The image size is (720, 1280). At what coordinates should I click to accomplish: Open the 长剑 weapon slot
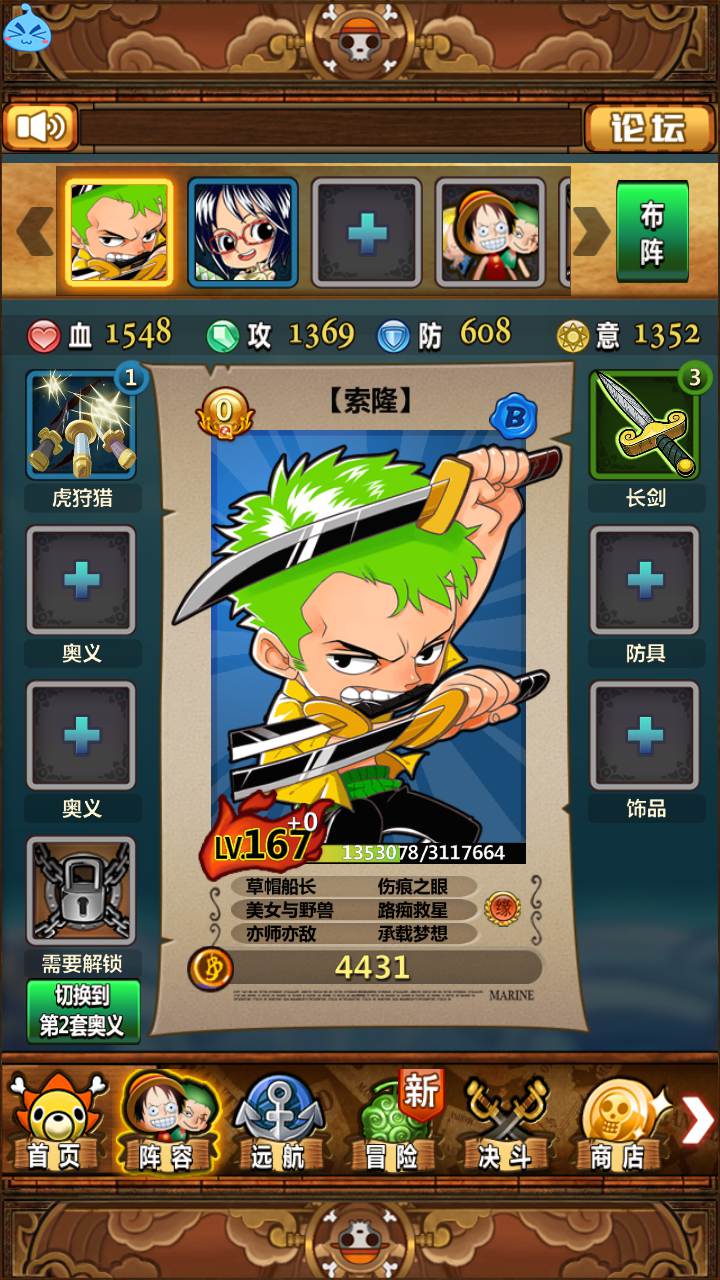(645, 425)
